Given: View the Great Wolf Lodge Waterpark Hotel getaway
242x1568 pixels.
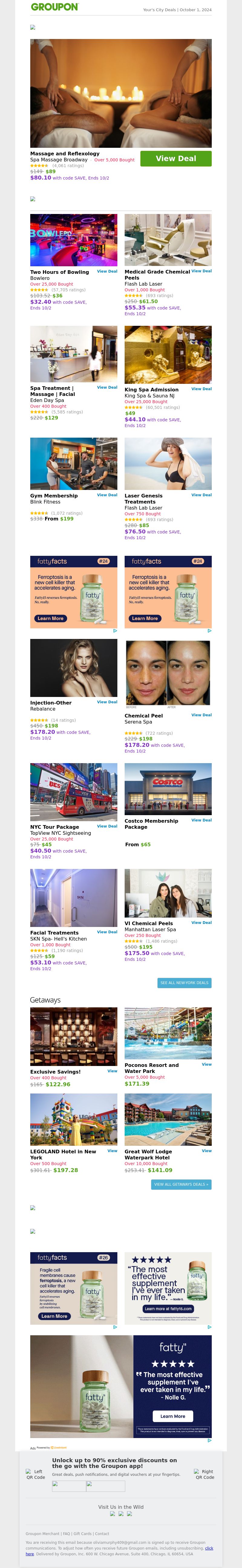Looking at the screenshot, I should (207, 1151).
